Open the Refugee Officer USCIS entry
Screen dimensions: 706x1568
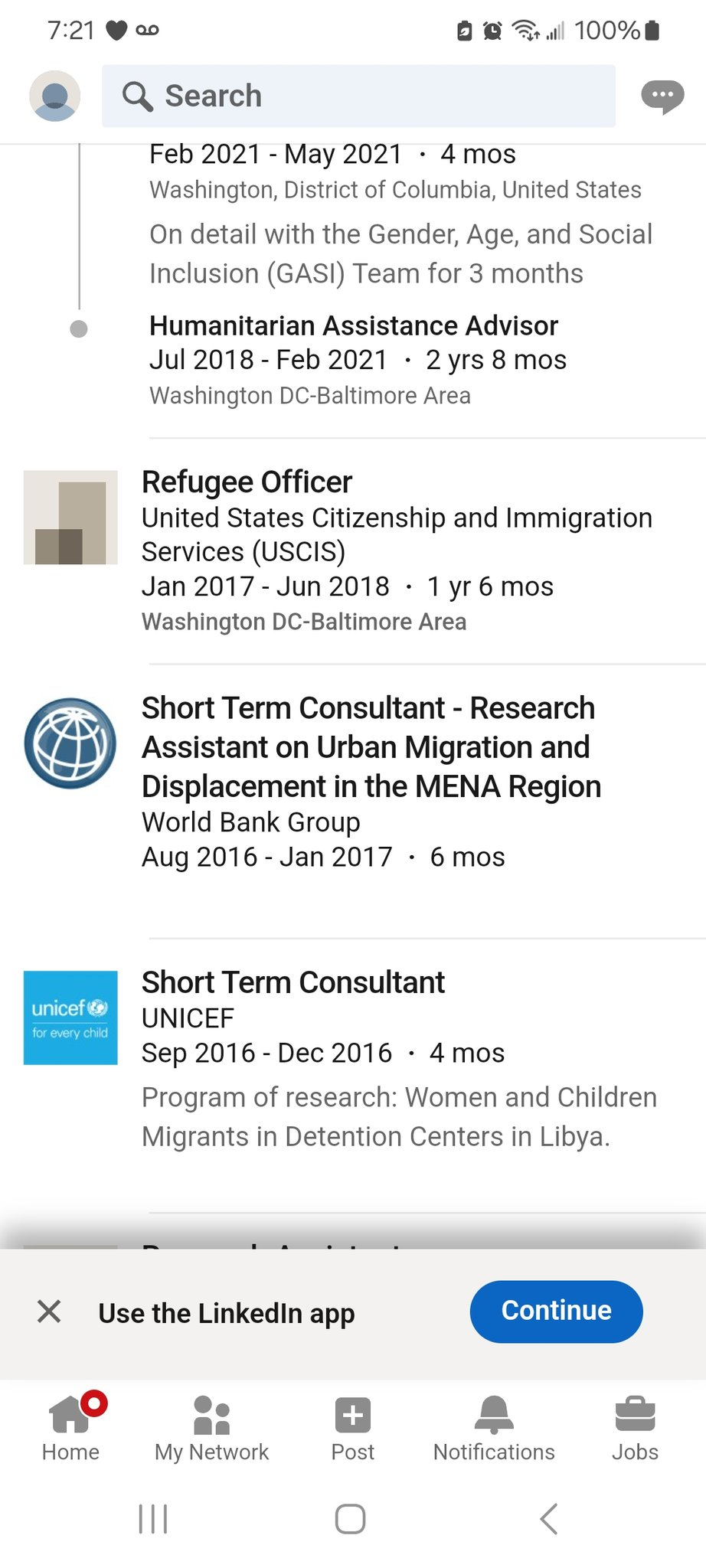[x=364, y=550]
